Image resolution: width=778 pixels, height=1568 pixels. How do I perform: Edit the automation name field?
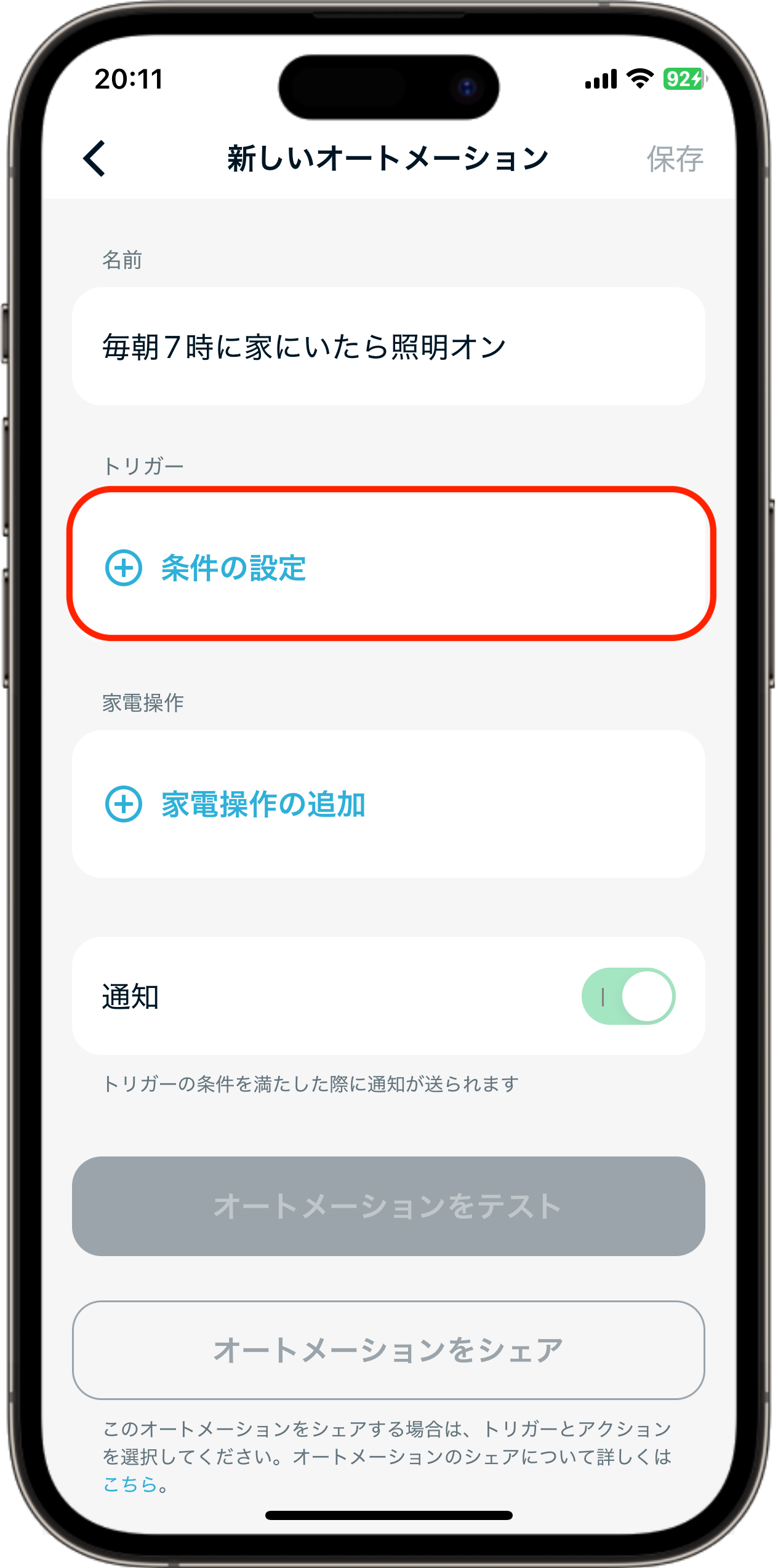(388, 346)
